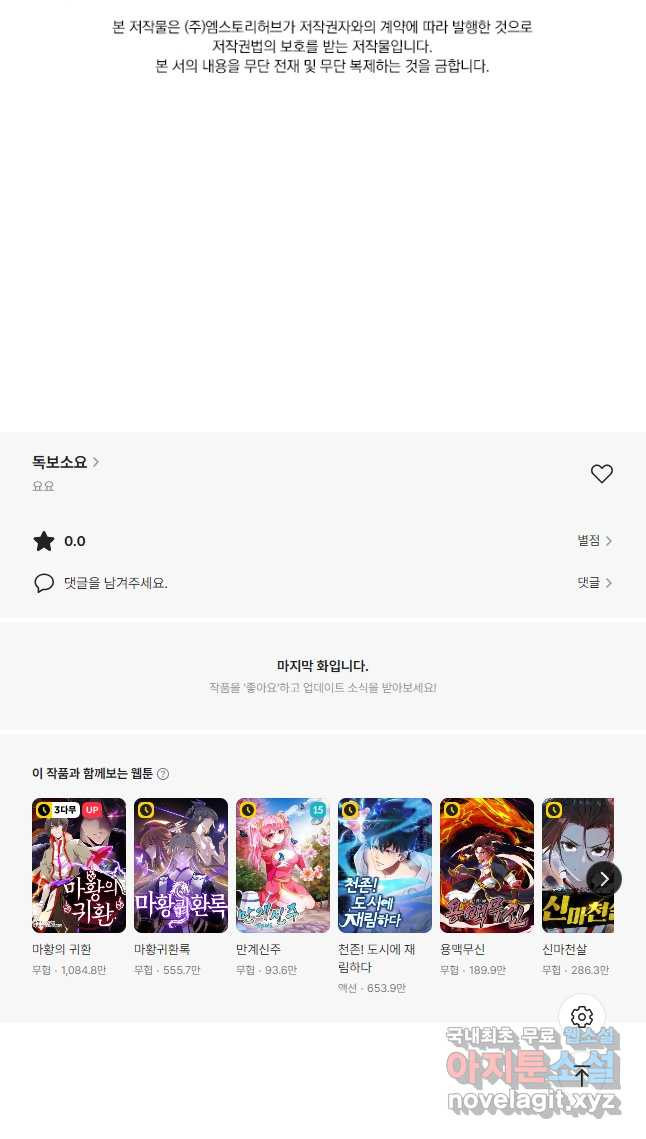Open 천존! 도시에 재림하다 webtoon
This screenshot has width=646, height=1139.
click(x=385, y=865)
